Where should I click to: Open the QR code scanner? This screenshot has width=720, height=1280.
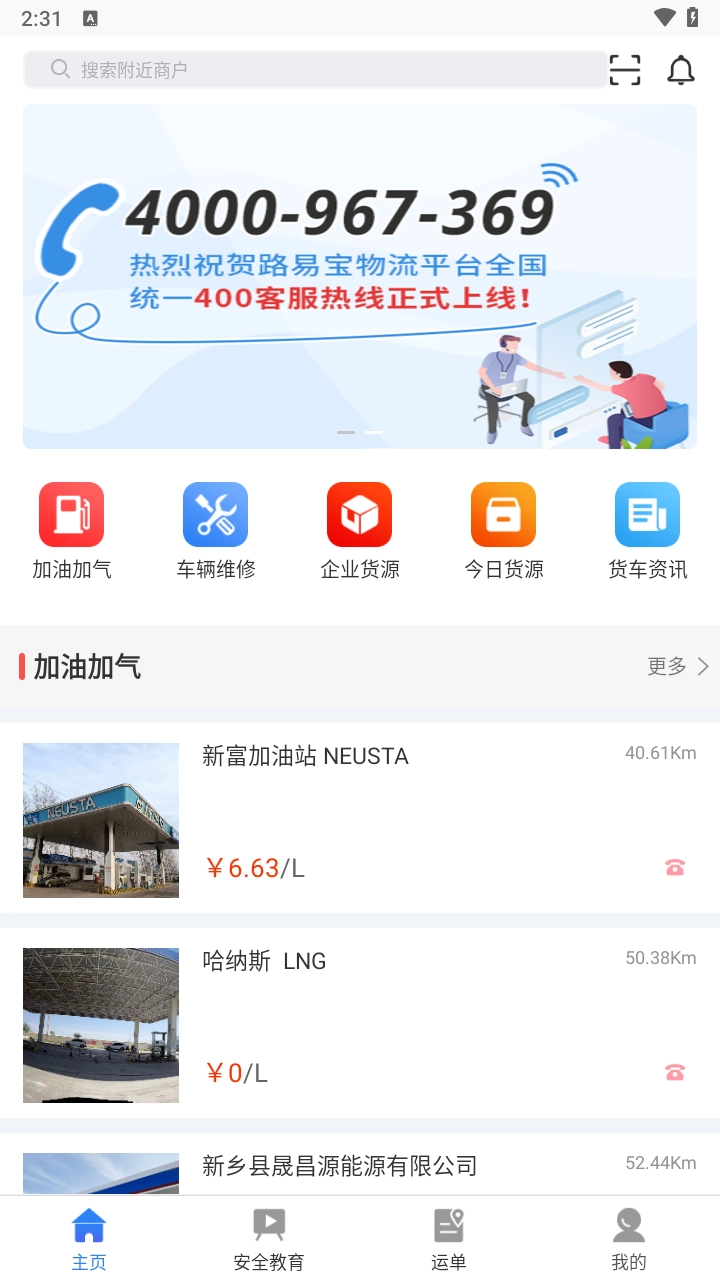(625, 70)
